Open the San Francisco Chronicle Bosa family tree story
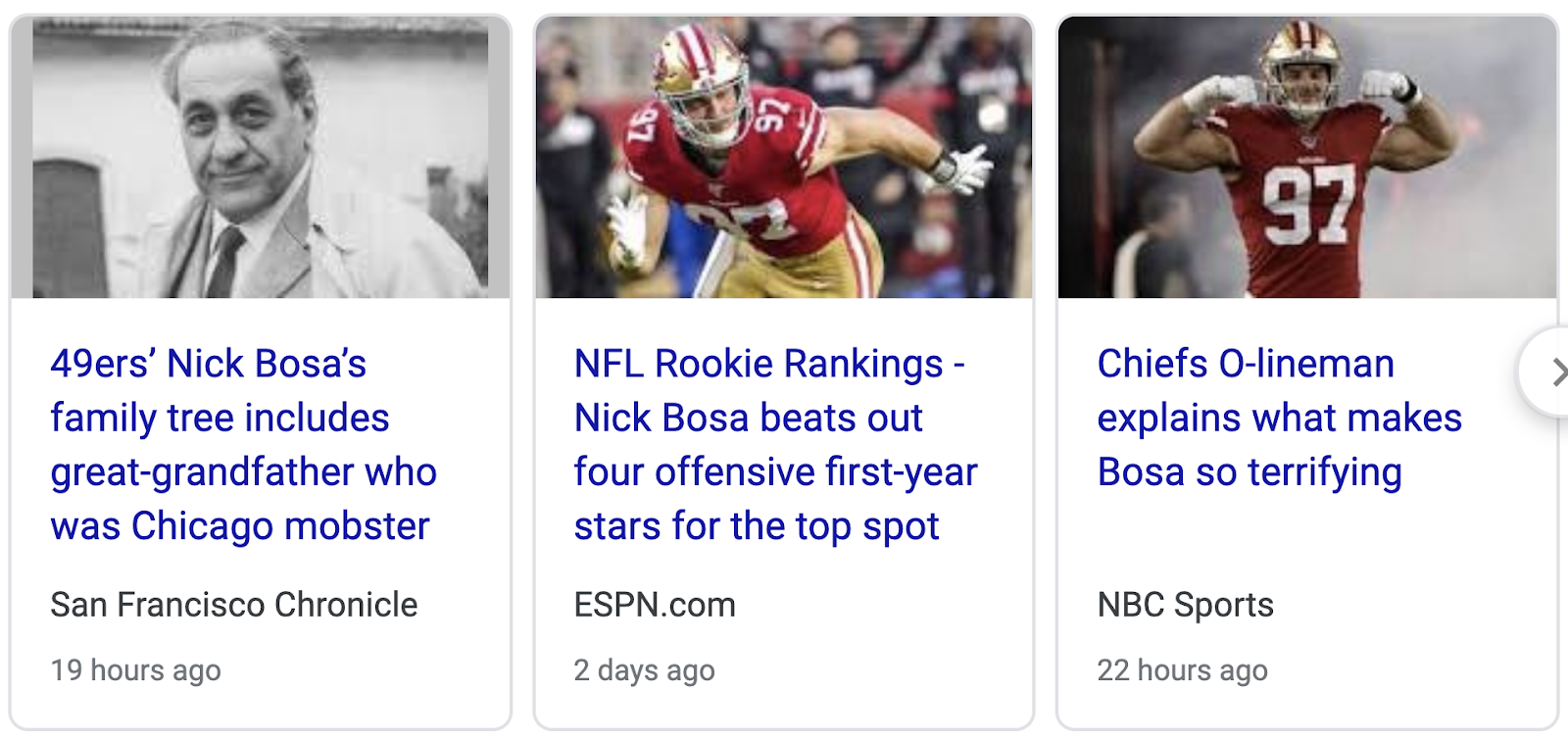Viewport: 1568px width, 741px height. tap(243, 445)
